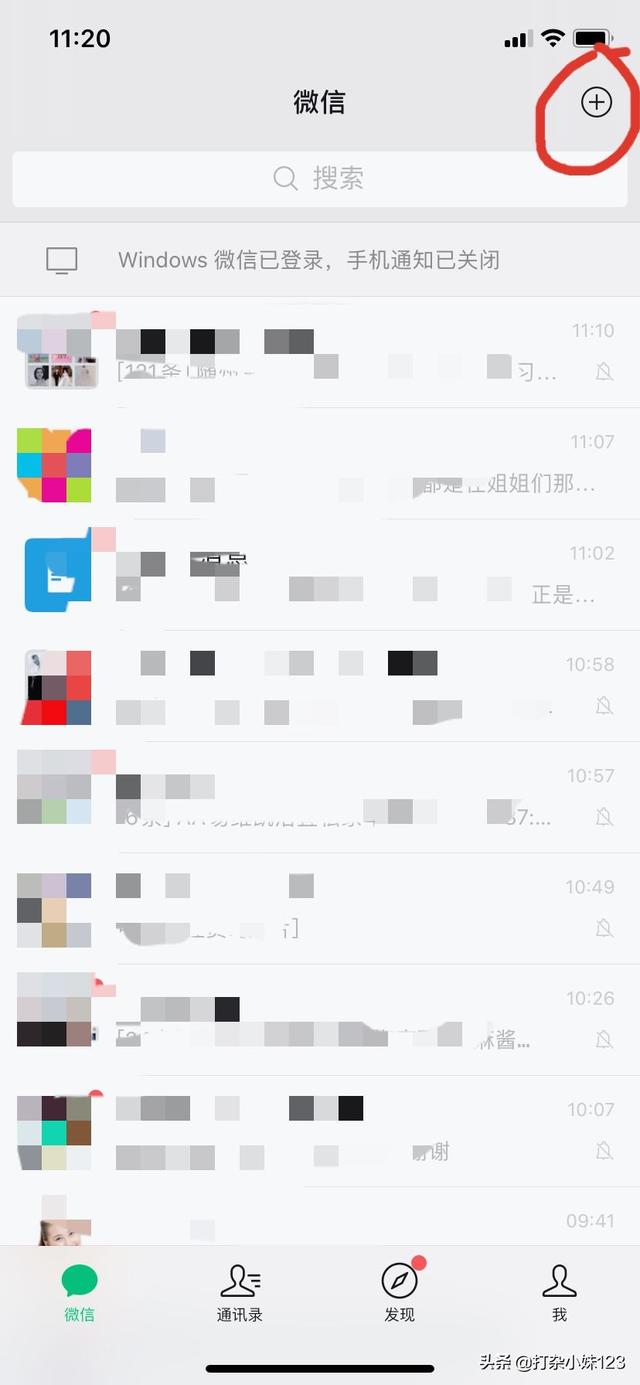Open the chat from 10:26
The image size is (640, 1385).
pyautogui.click(x=320, y=1020)
